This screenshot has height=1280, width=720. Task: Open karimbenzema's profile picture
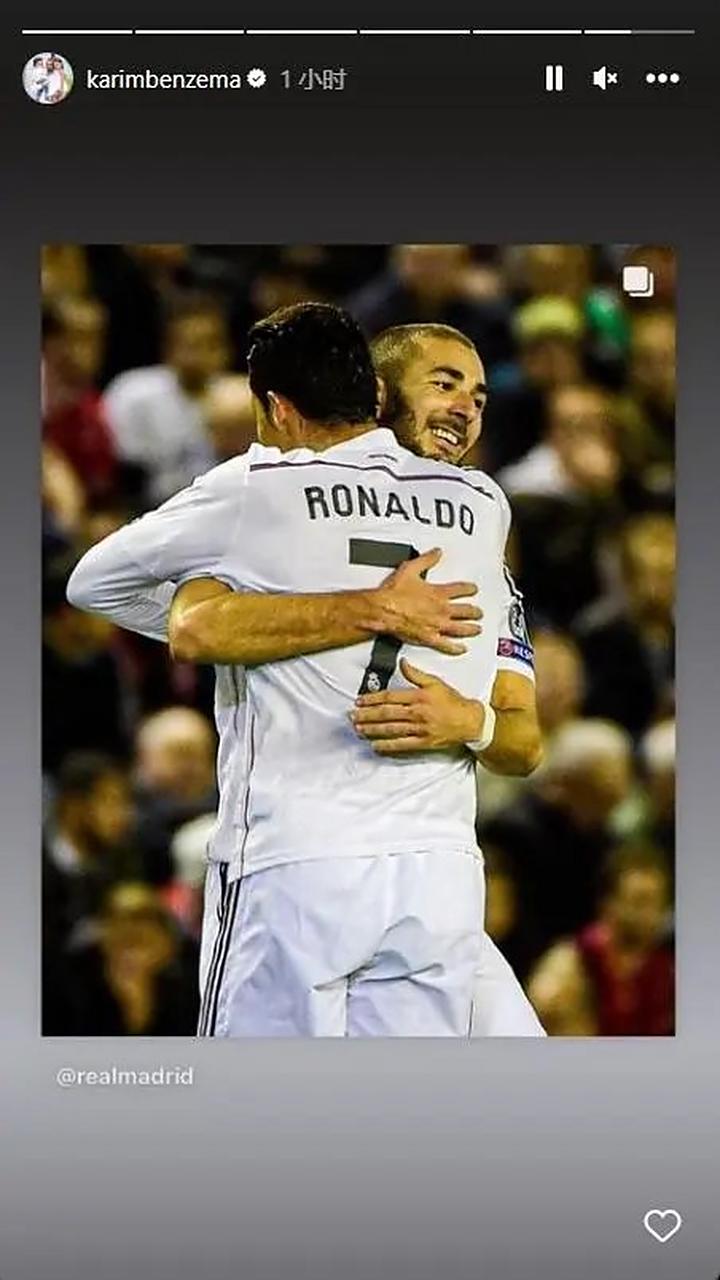48,79
